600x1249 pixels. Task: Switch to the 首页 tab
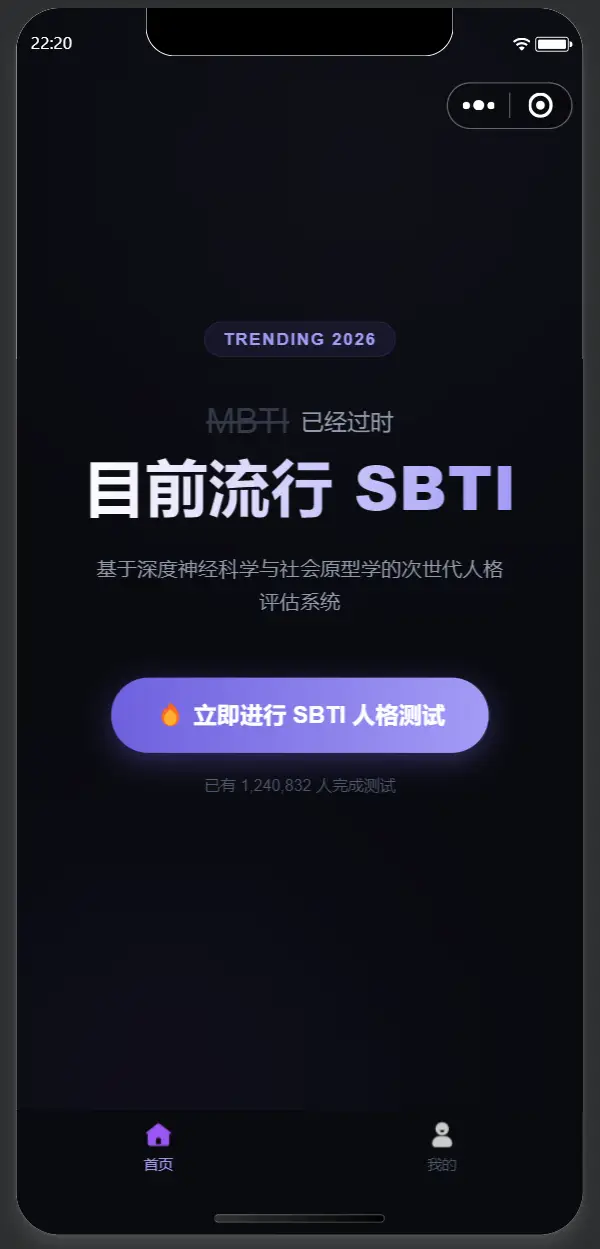click(158, 1146)
